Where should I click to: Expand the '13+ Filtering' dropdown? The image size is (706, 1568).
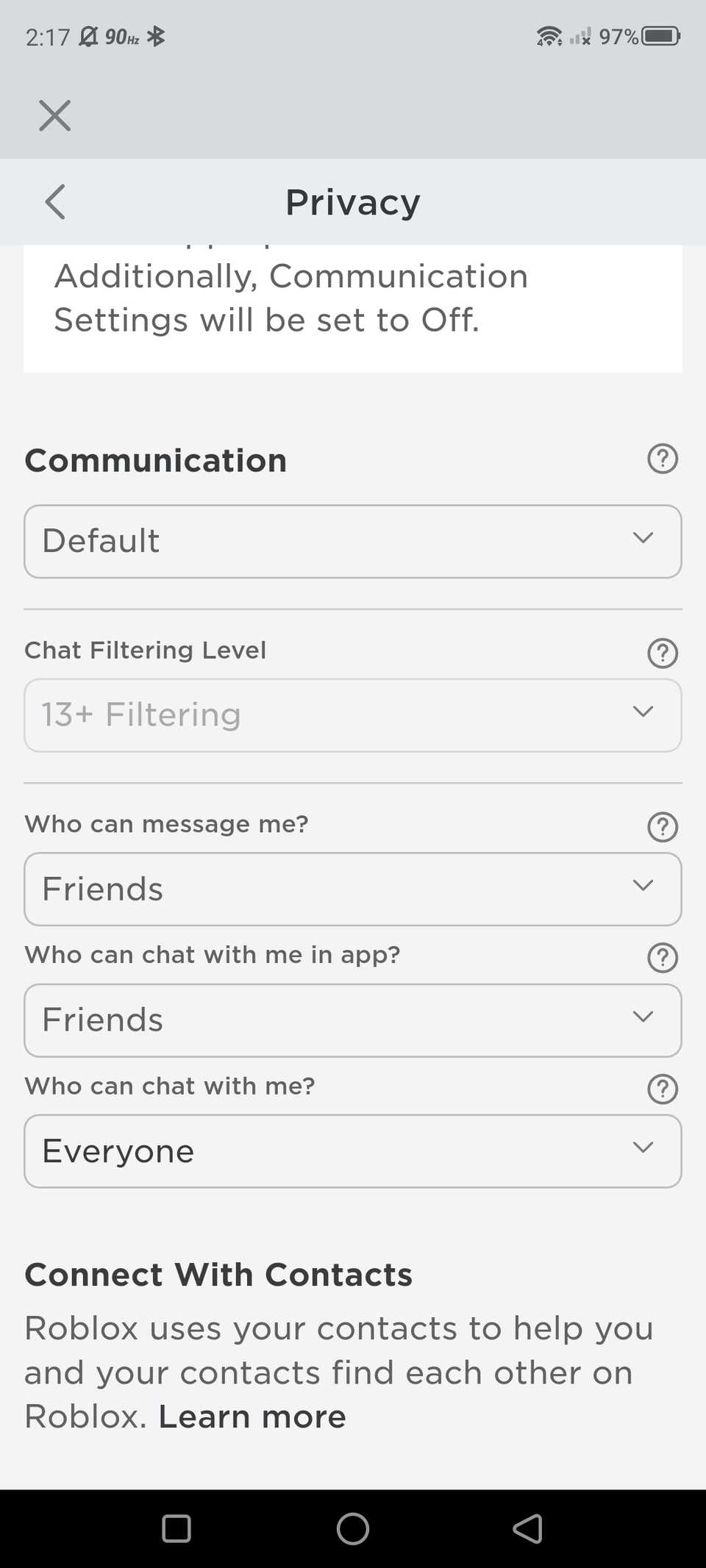pyautogui.click(x=353, y=714)
